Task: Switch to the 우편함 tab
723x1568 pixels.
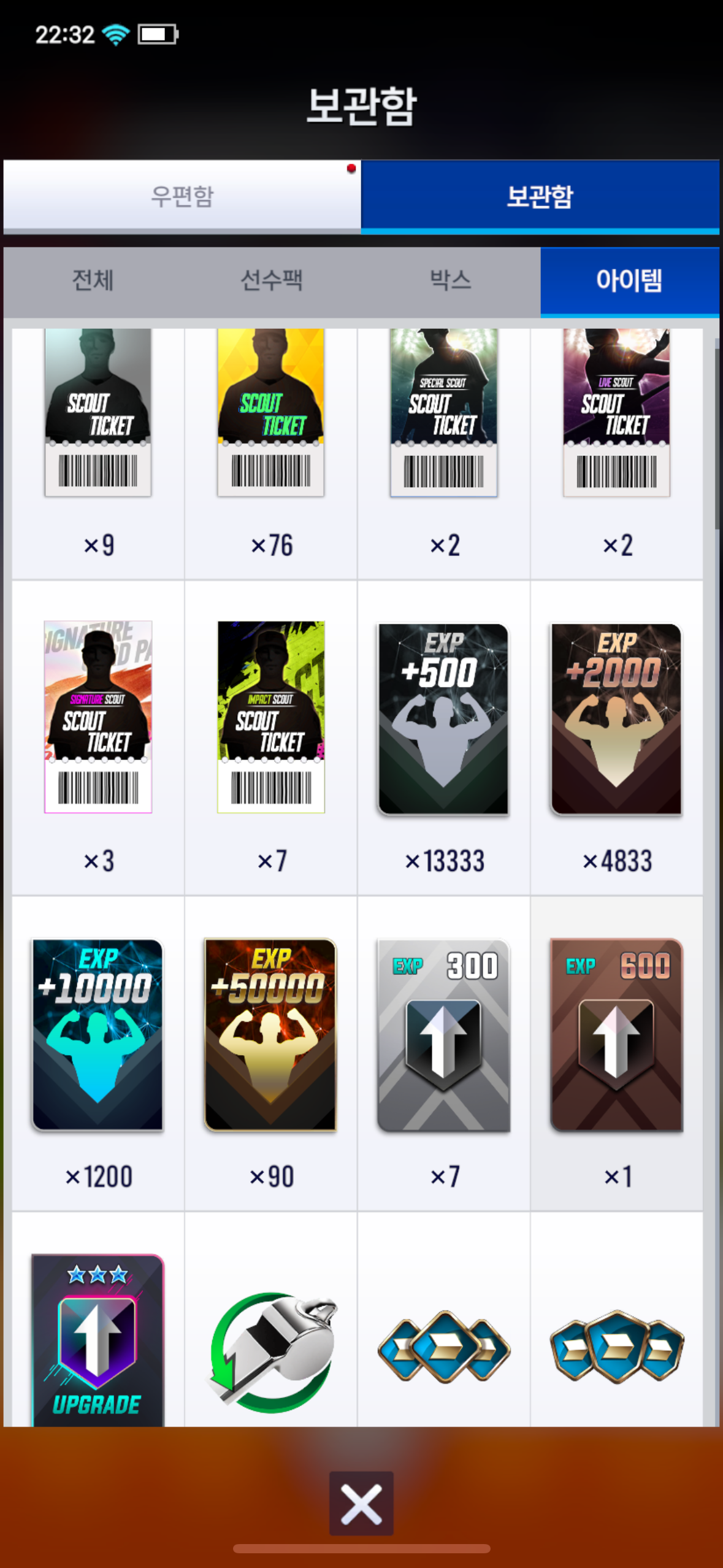Action: click(182, 196)
